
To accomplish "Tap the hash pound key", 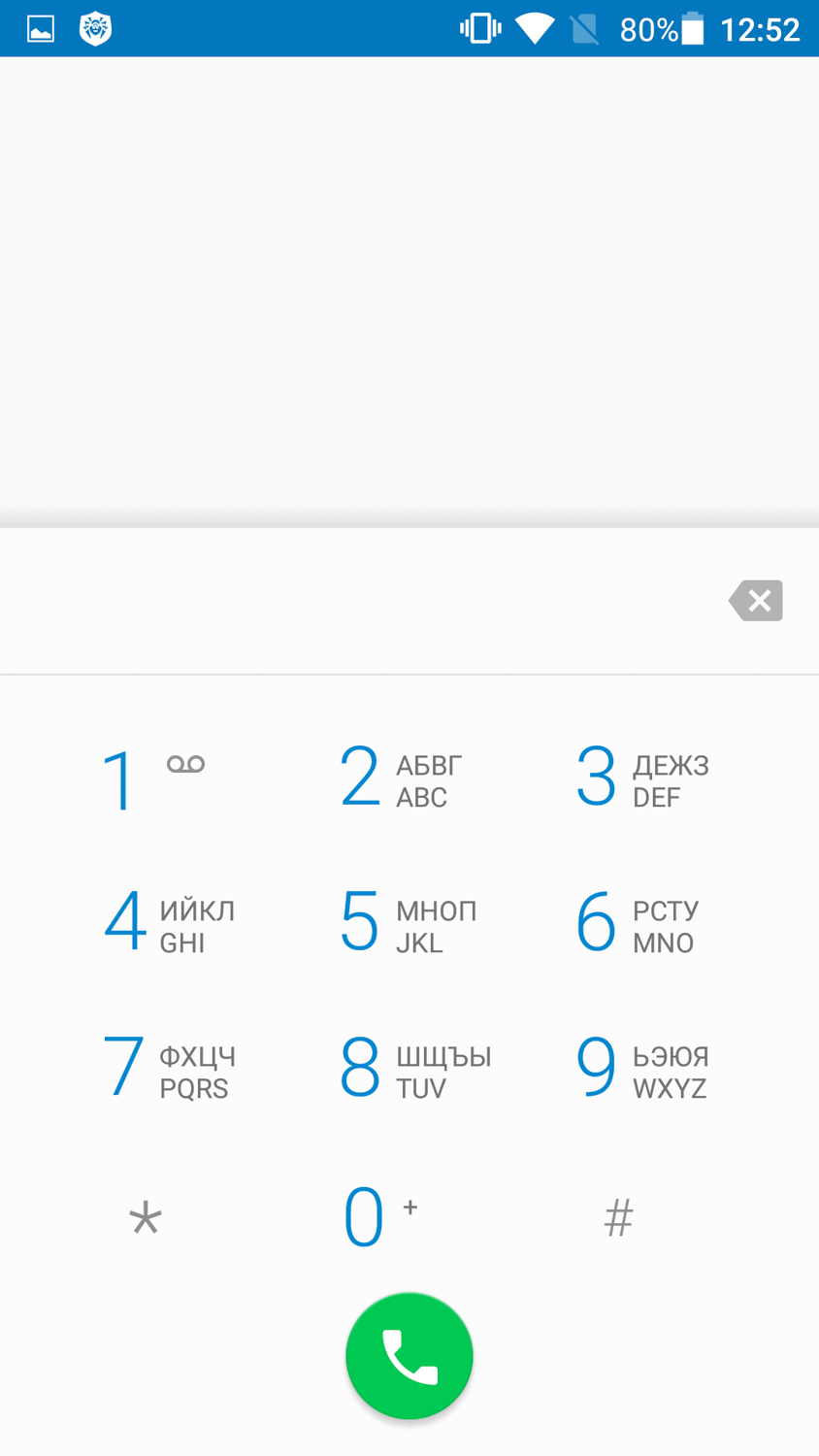I will pos(618,1218).
